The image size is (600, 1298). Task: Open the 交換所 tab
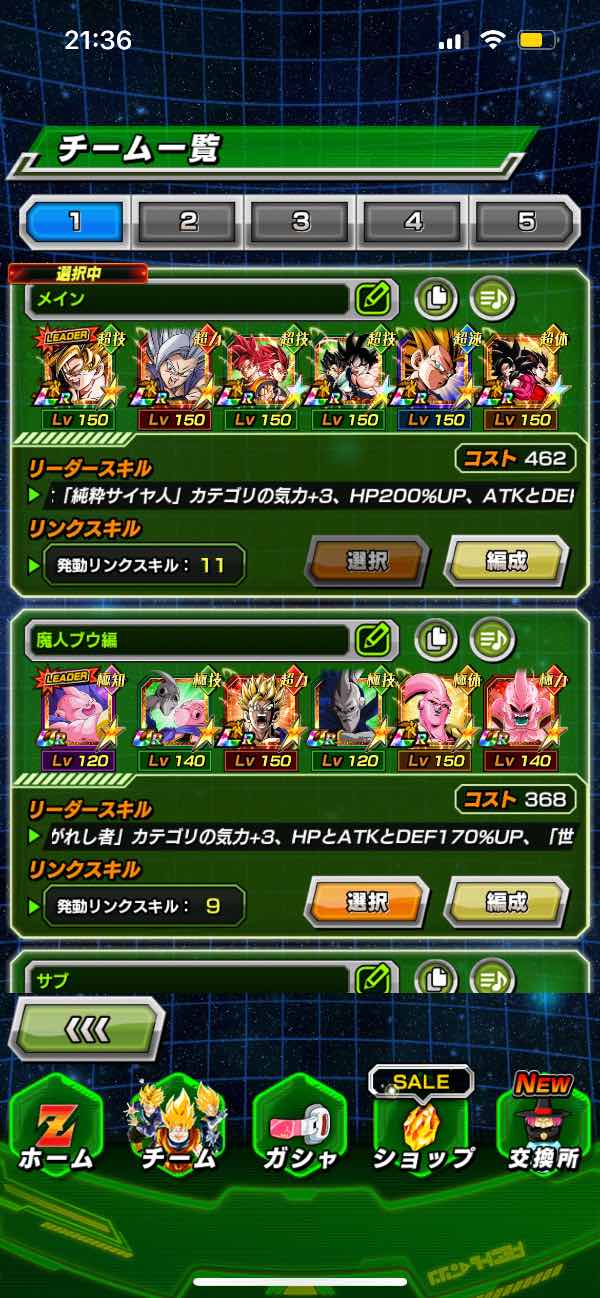(545, 1125)
